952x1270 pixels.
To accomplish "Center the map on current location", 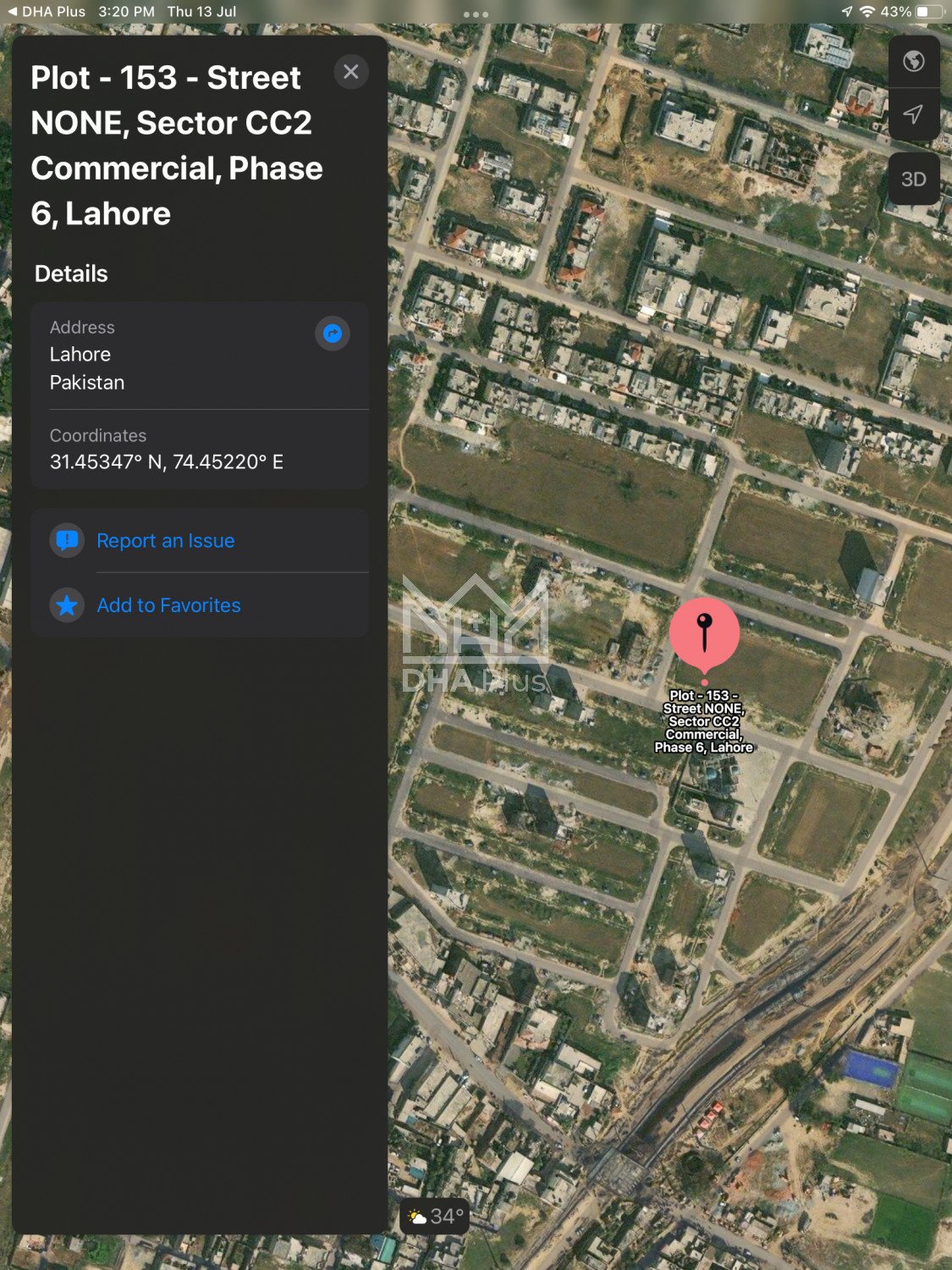I will click(913, 114).
